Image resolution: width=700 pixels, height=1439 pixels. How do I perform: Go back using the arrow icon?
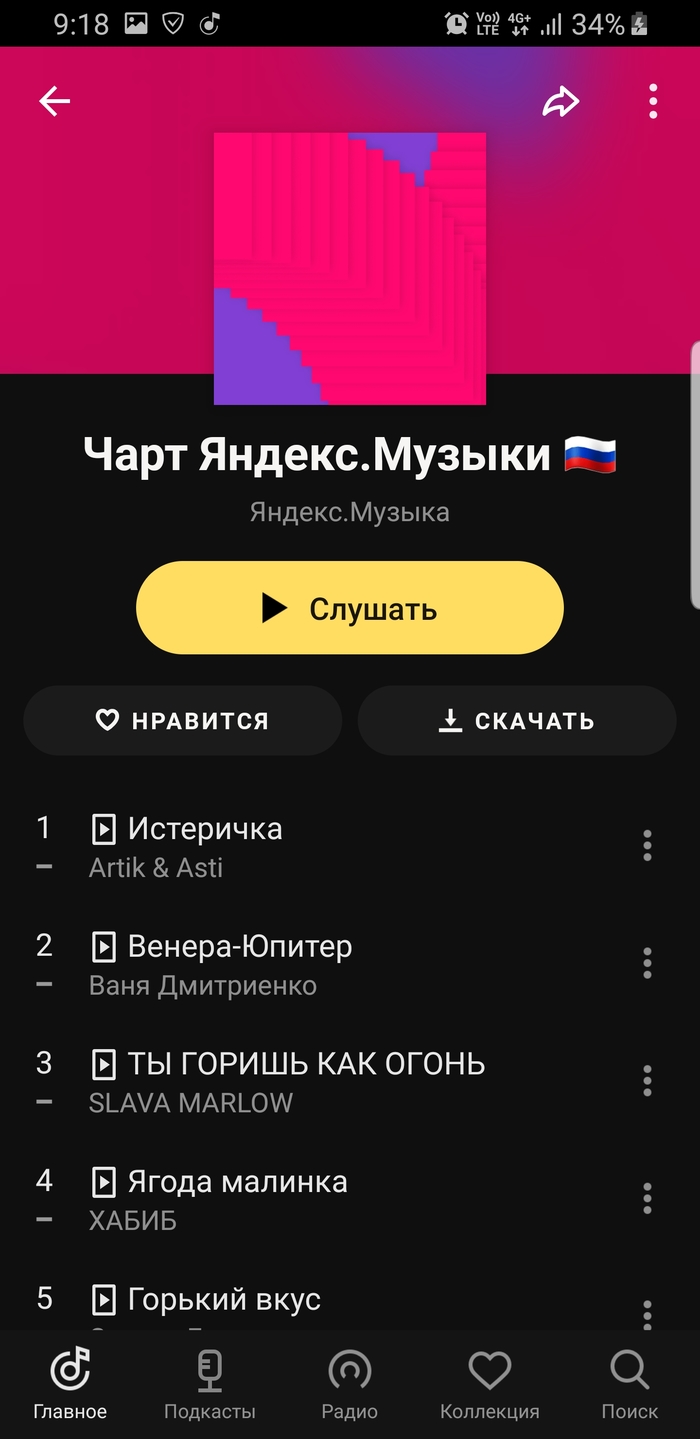[55, 101]
